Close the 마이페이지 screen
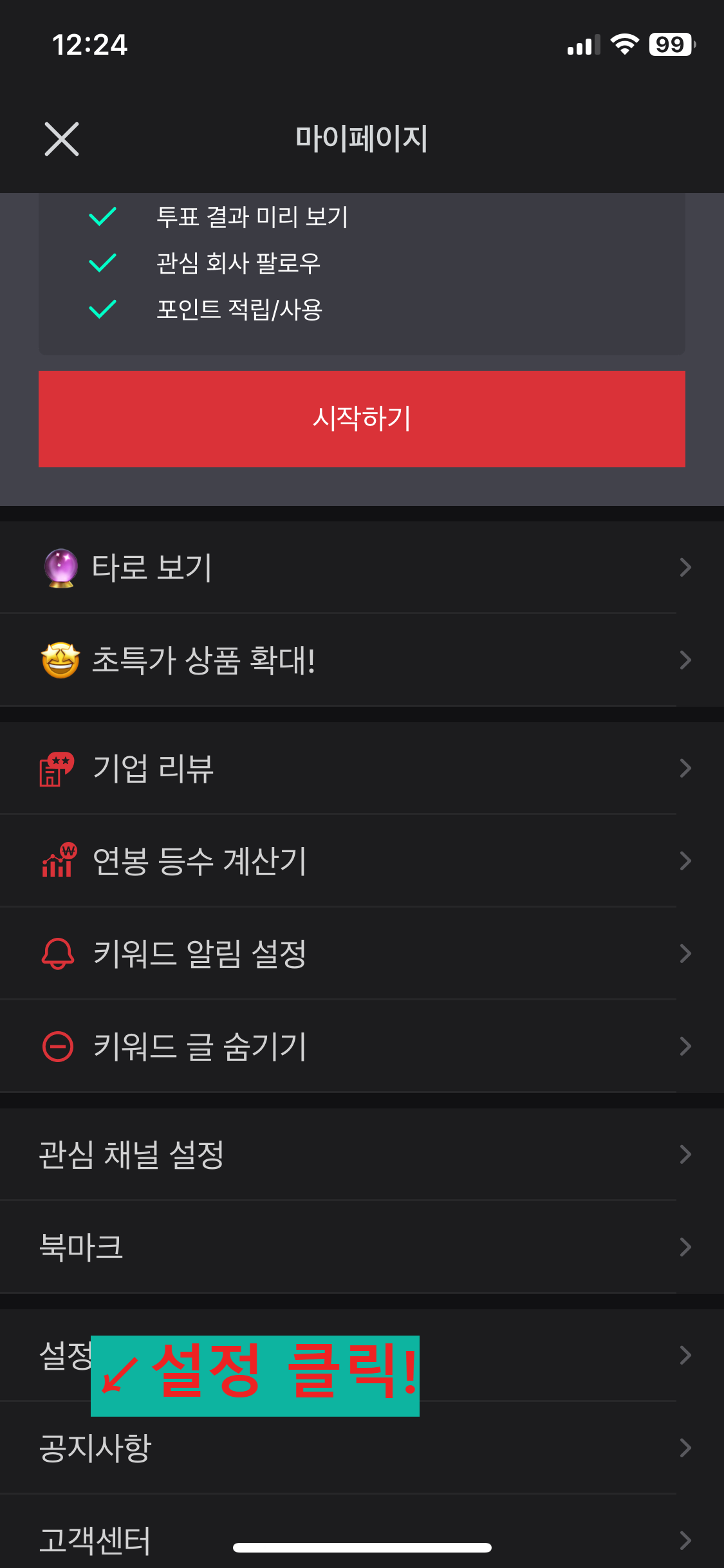 (62, 139)
